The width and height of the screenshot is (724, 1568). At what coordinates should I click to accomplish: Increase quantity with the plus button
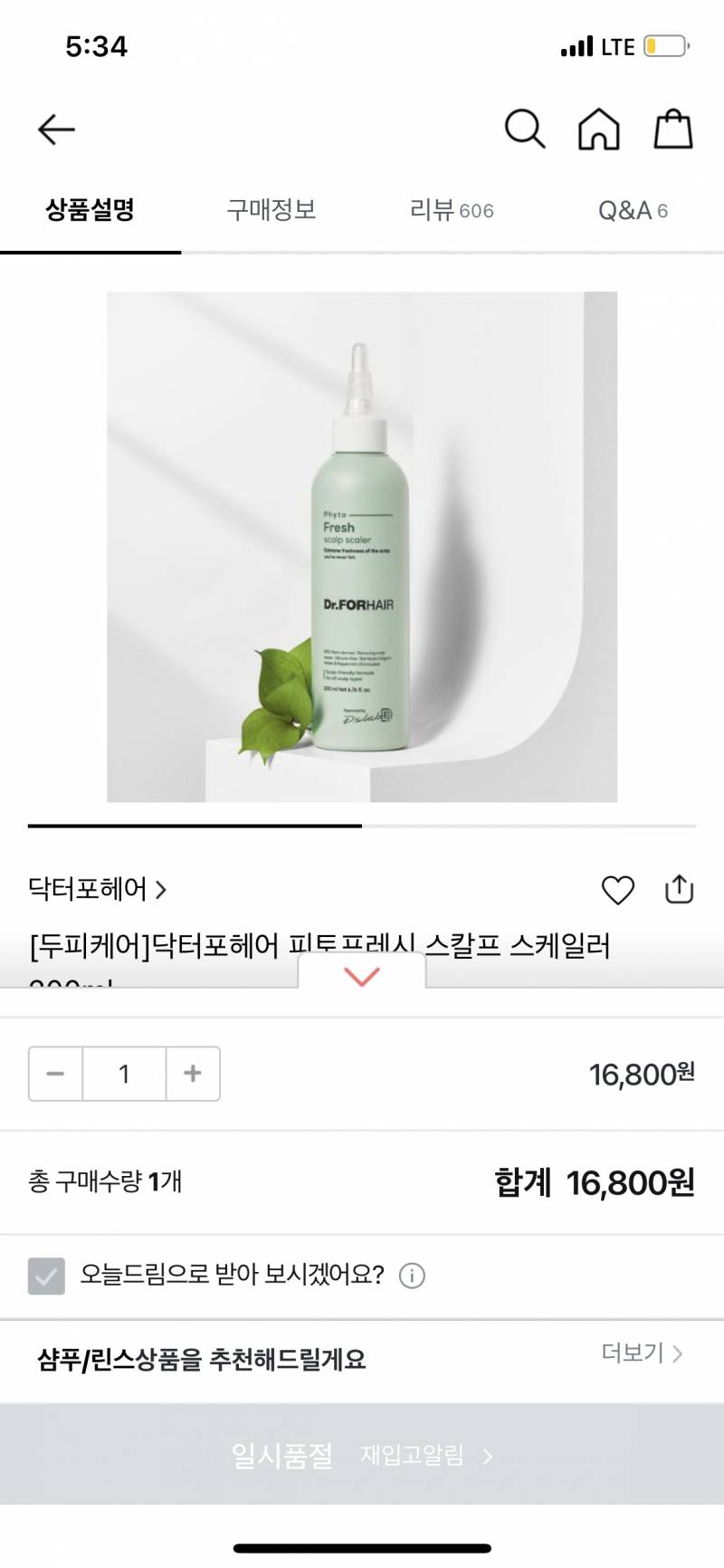pos(192,1074)
